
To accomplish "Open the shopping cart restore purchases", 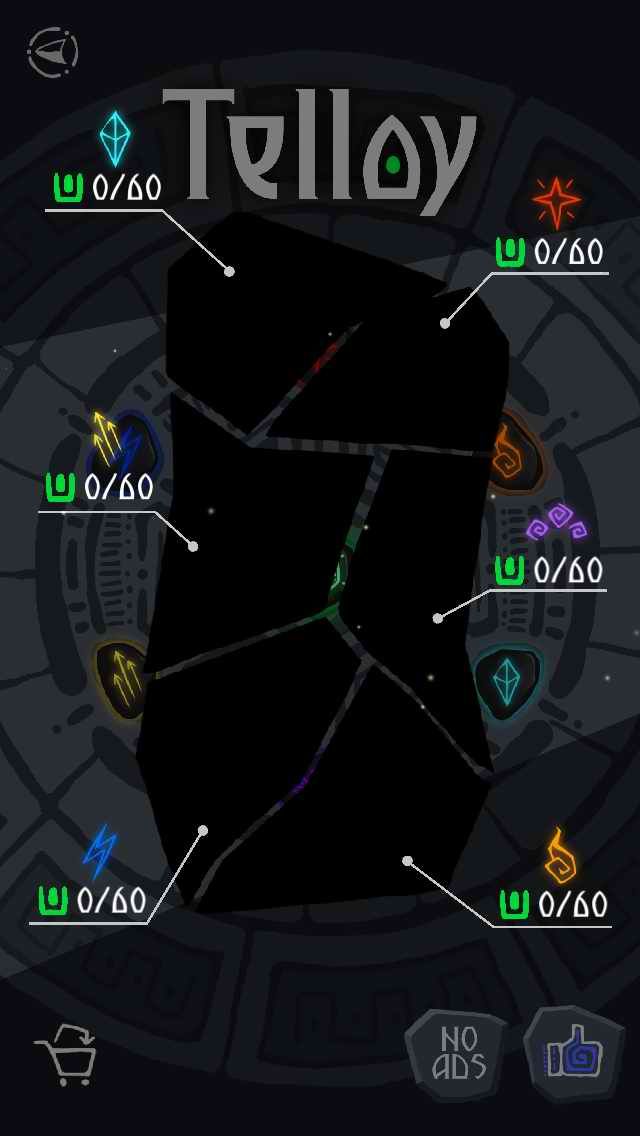I will [x=68, y=1055].
